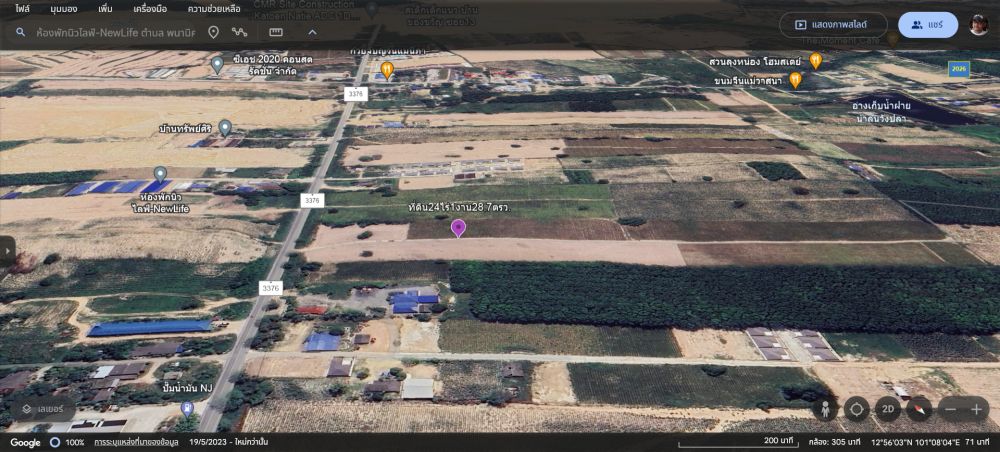The height and width of the screenshot is (452, 1000).
Task: Reset orientation with the compass
Action: point(917,409)
